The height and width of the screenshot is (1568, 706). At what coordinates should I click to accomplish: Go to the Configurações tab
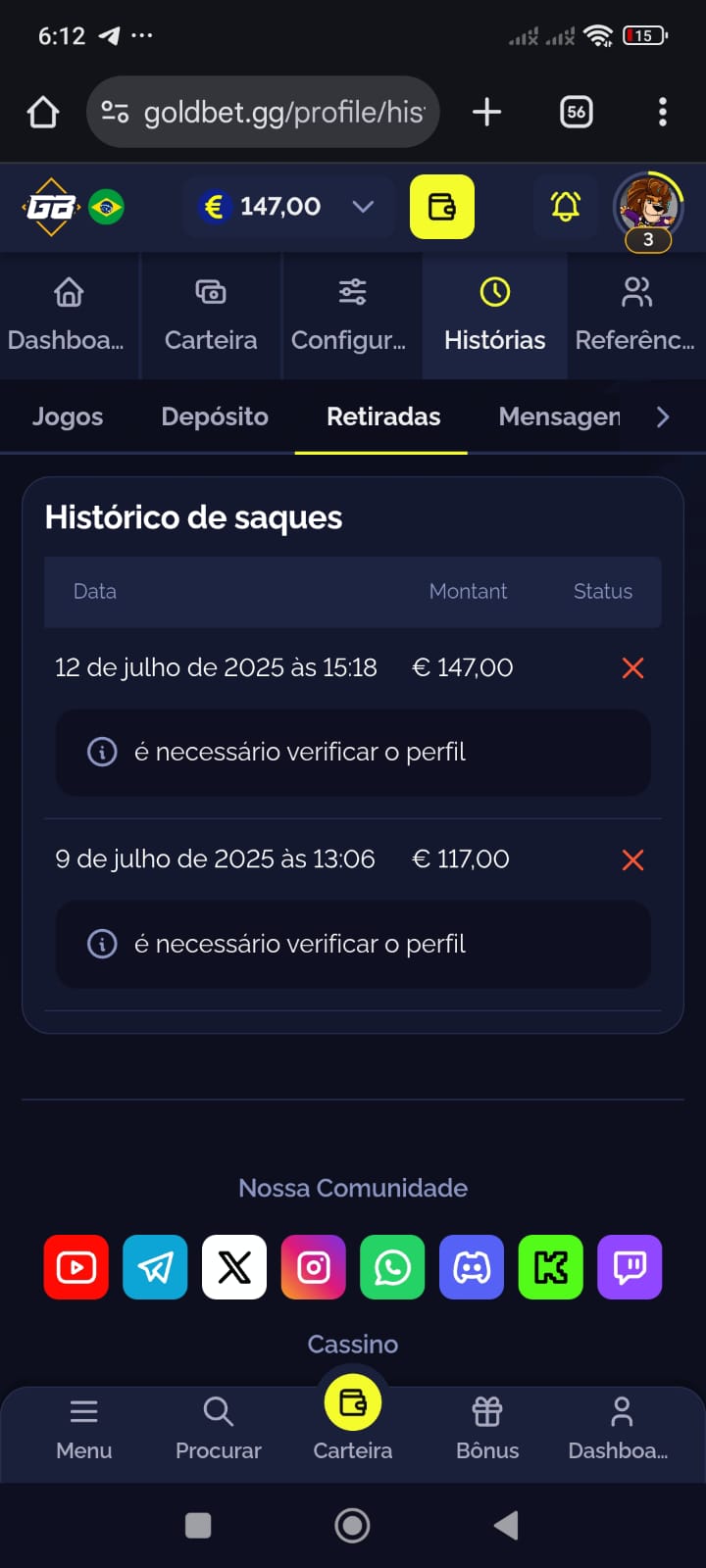pos(352,316)
